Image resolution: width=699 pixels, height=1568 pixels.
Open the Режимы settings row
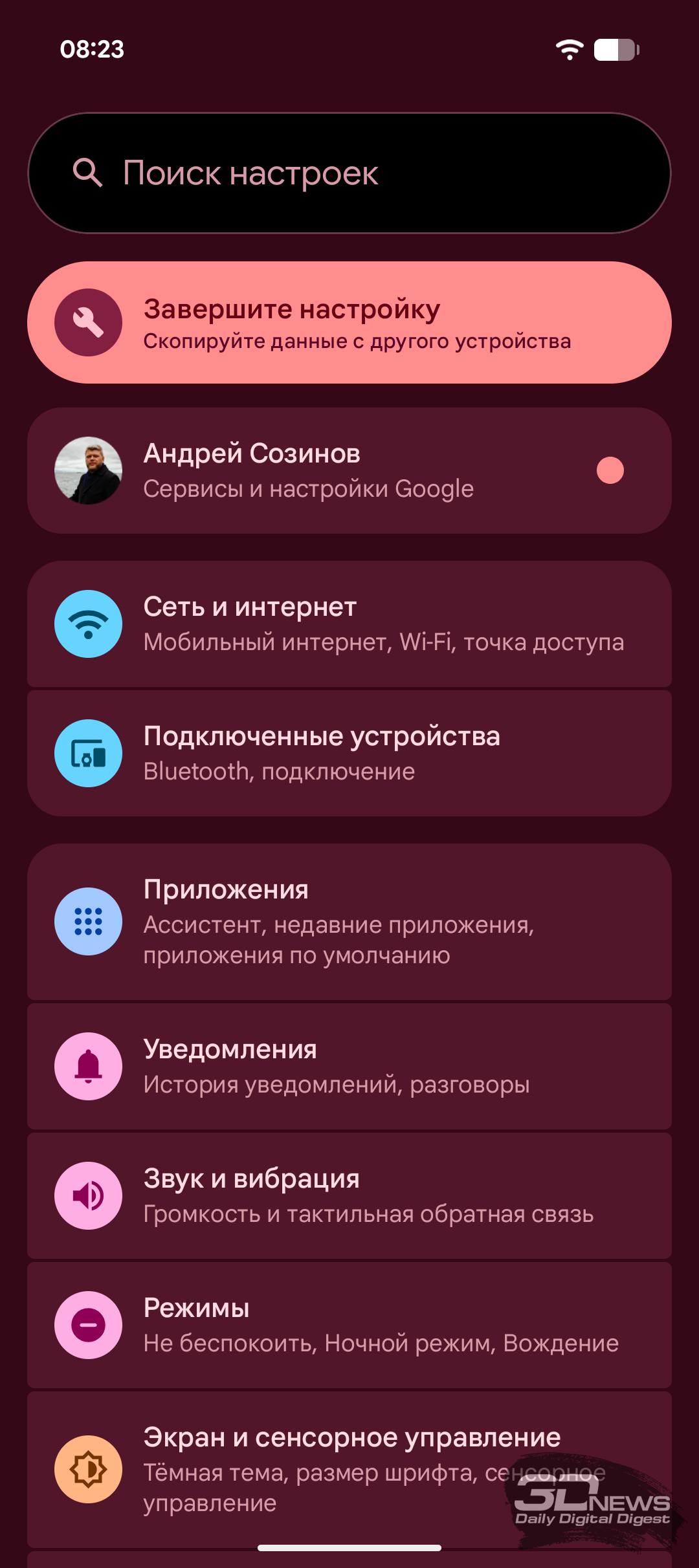[x=349, y=1325]
